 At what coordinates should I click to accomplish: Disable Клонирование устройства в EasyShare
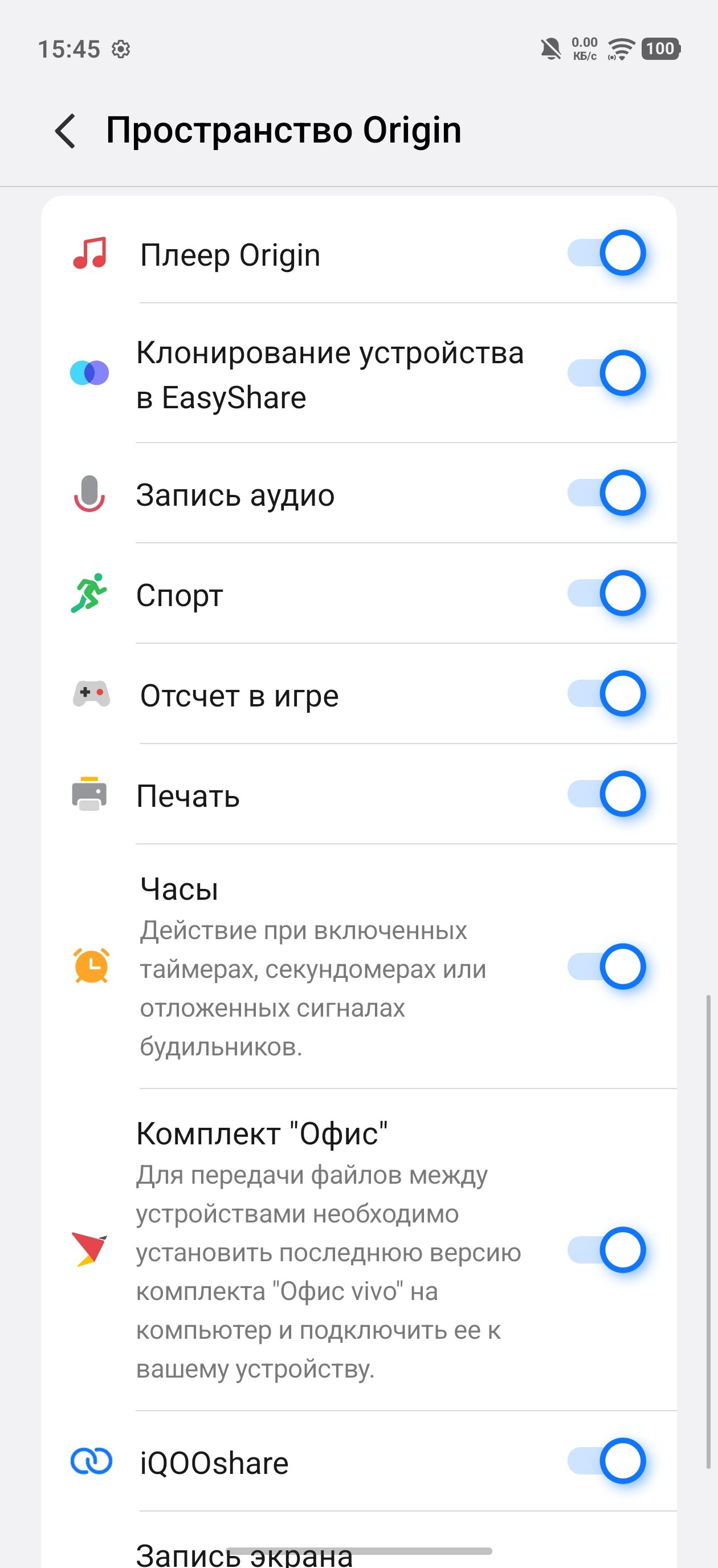pos(606,373)
